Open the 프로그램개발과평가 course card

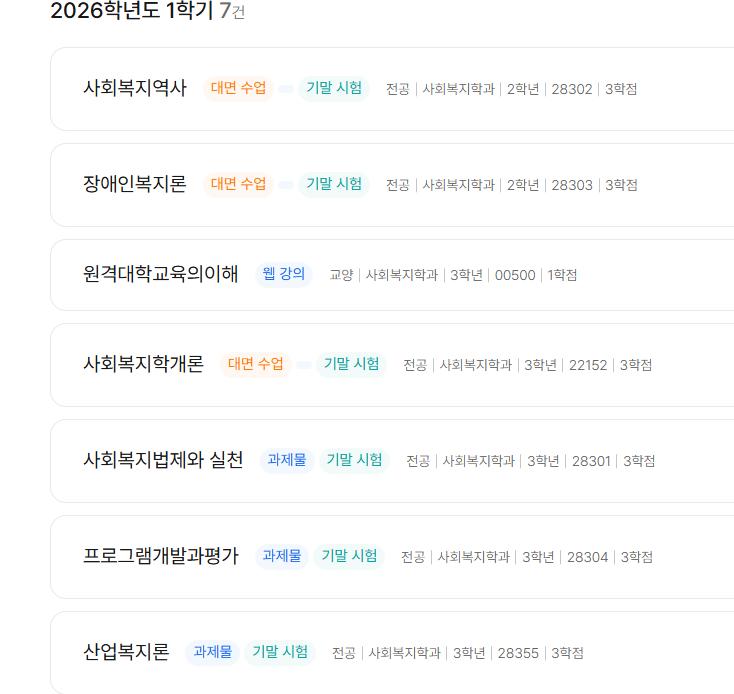pos(161,556)
